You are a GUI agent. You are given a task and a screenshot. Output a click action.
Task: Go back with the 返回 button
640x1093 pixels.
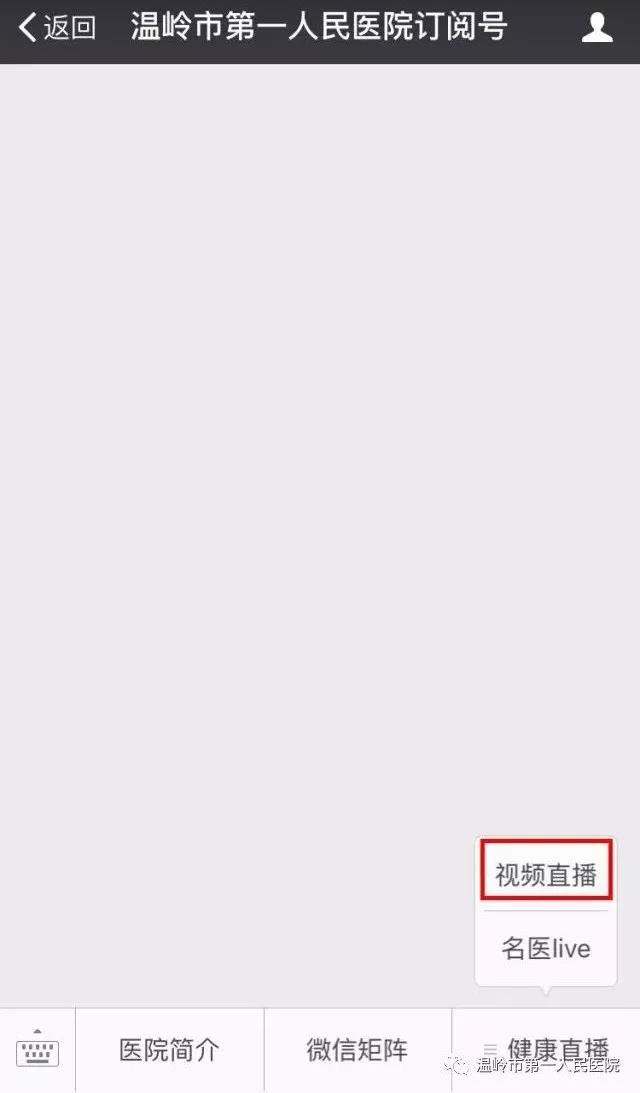[57, 28]
